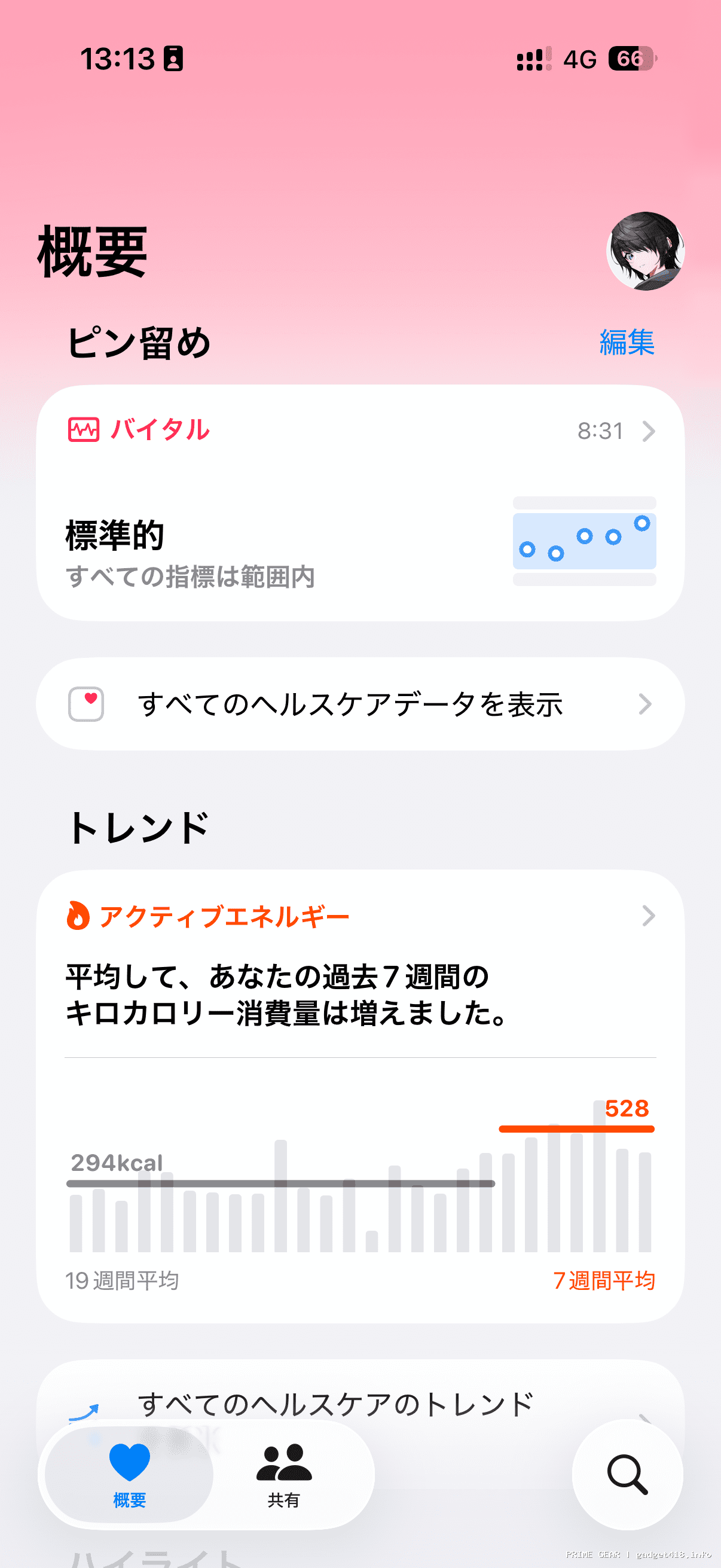The height and width of the screenshot is (1568, 721).
Task: Open the profile avatar
Action: 645,251
